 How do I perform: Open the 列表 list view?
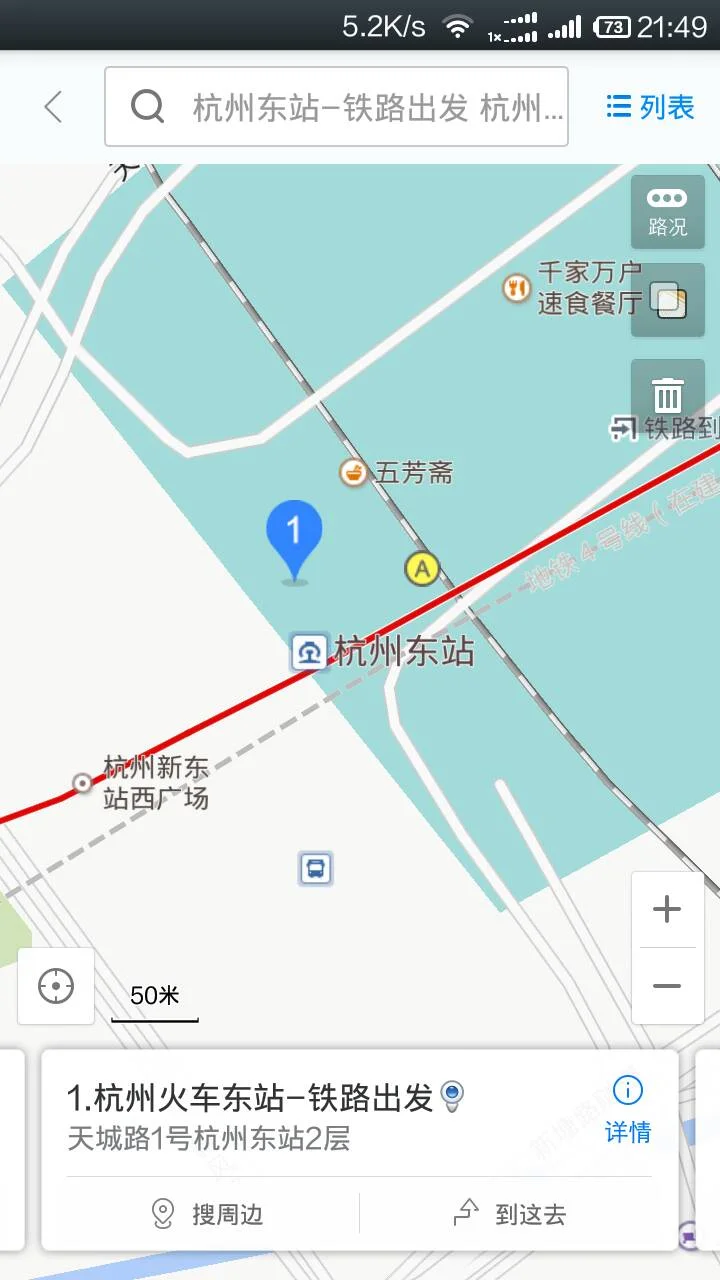coord(650,106)
